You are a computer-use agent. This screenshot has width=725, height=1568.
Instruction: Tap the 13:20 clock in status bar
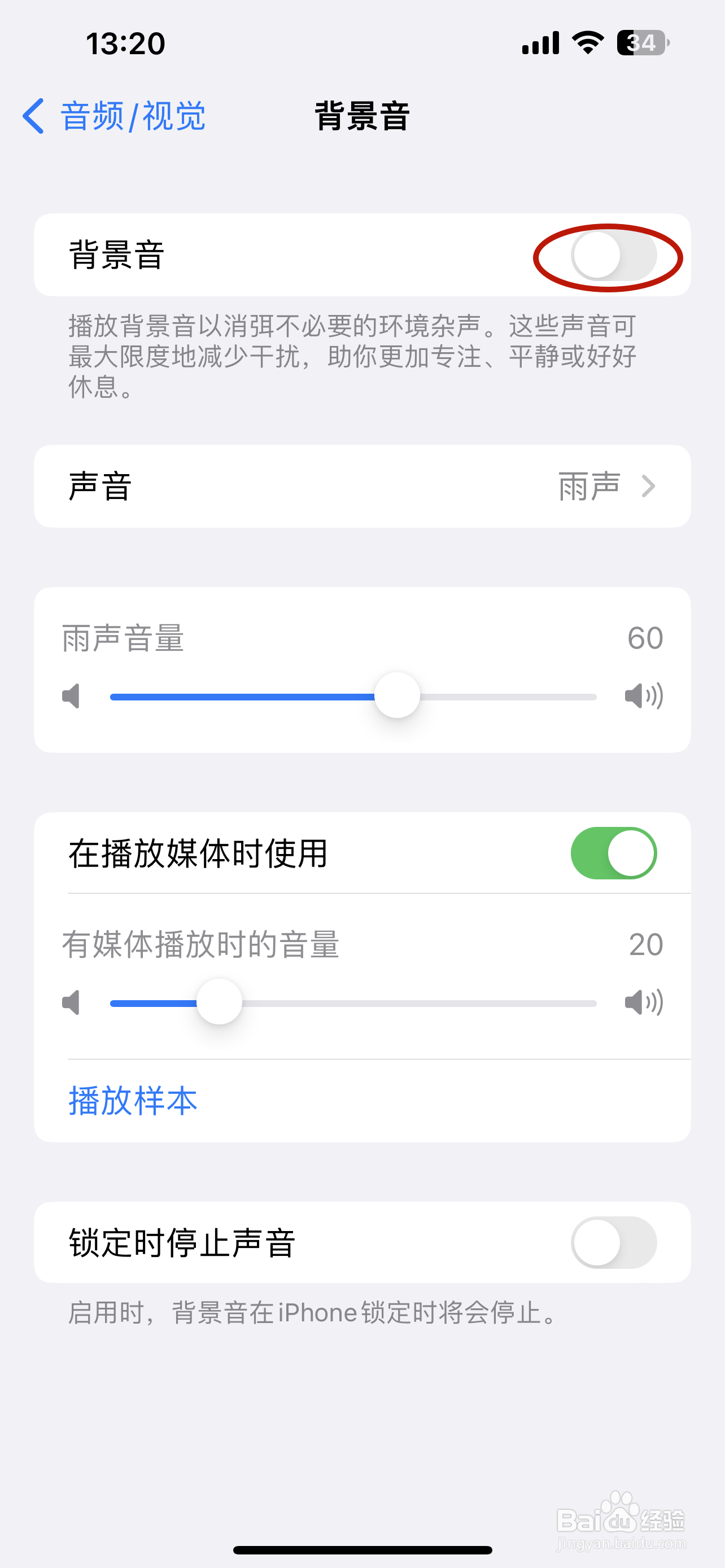pos(125,42)
